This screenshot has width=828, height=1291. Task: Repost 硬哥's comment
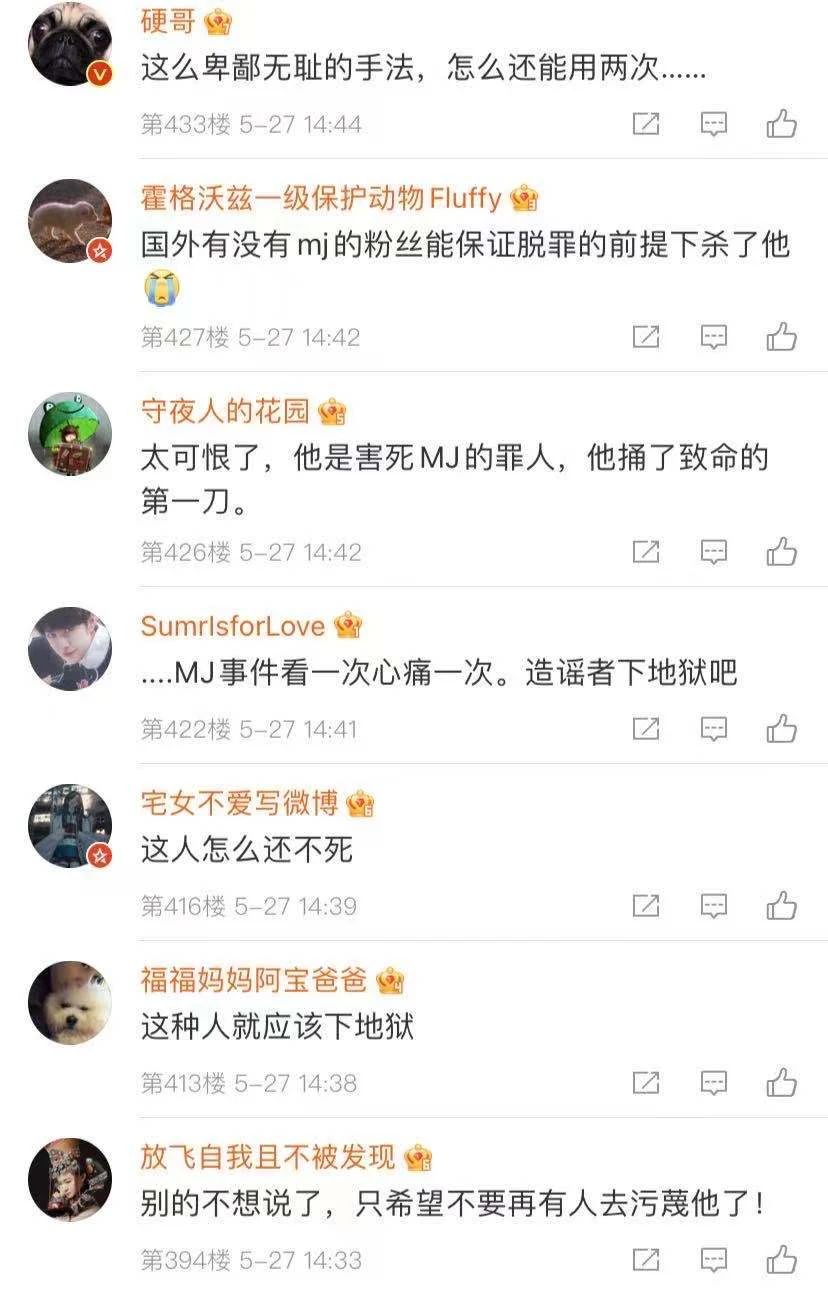[646, 124]
